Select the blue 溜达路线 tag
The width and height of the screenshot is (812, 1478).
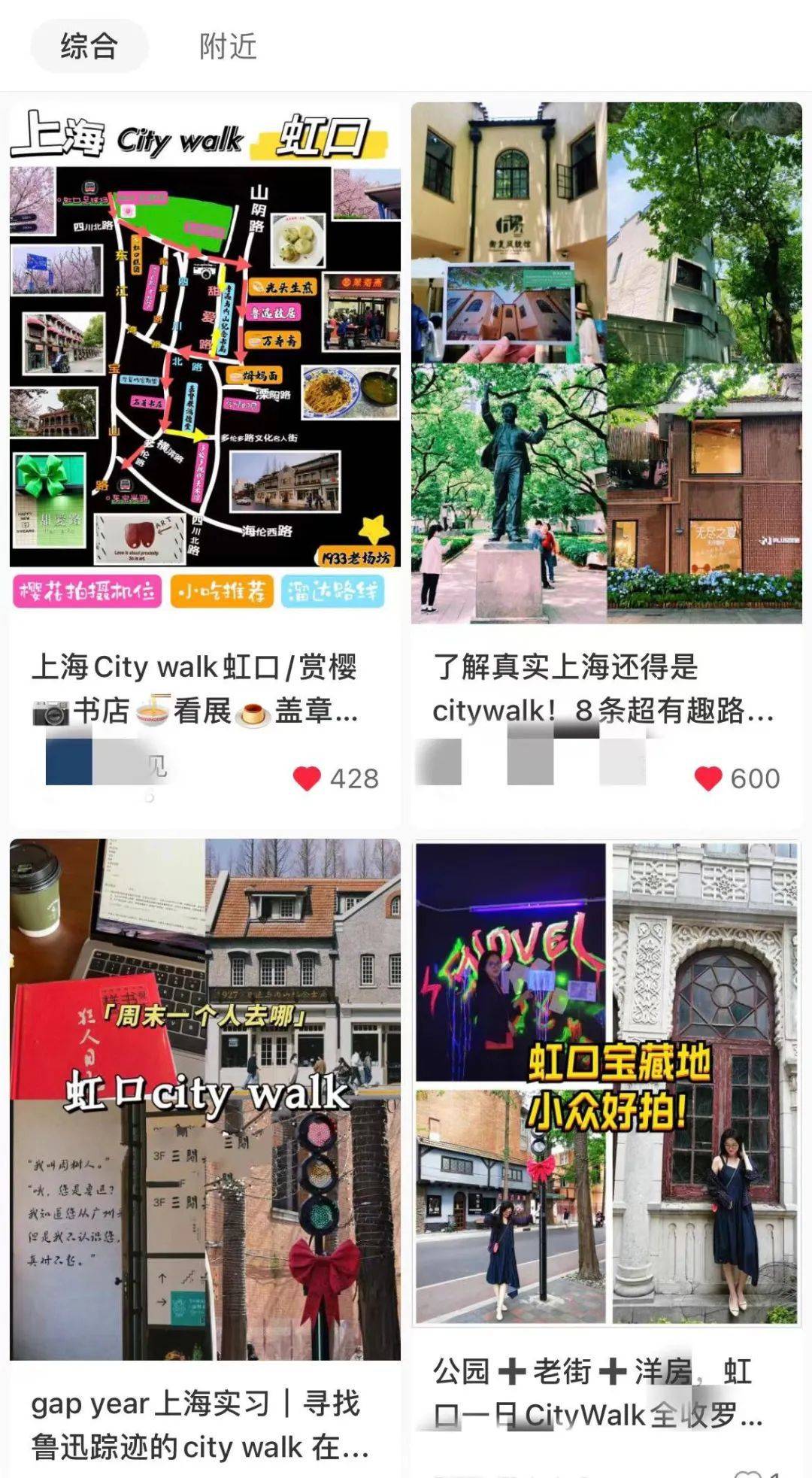pyautogui.click(x=332, y=593)
